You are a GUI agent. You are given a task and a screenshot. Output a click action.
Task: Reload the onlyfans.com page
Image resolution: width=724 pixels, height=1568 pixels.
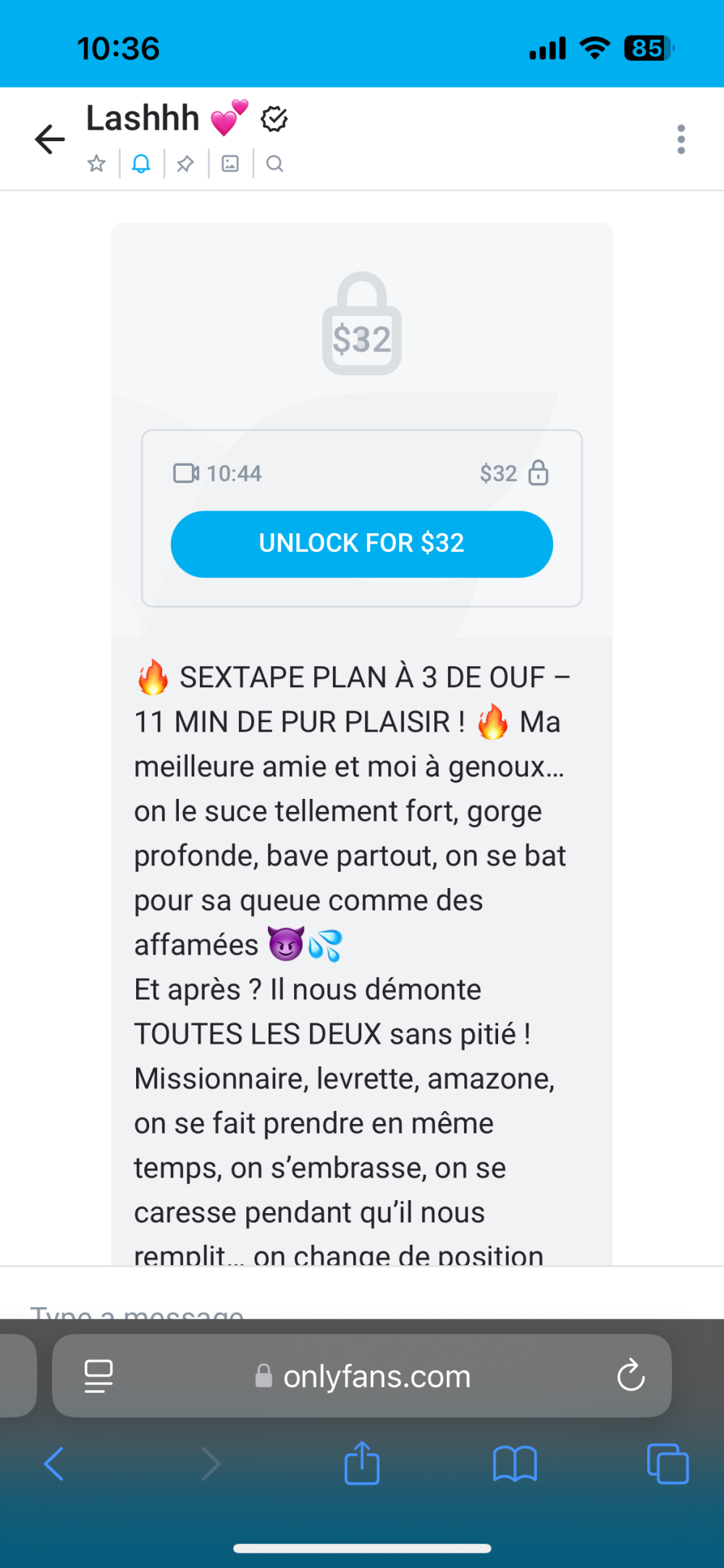tap(631, 1375)
